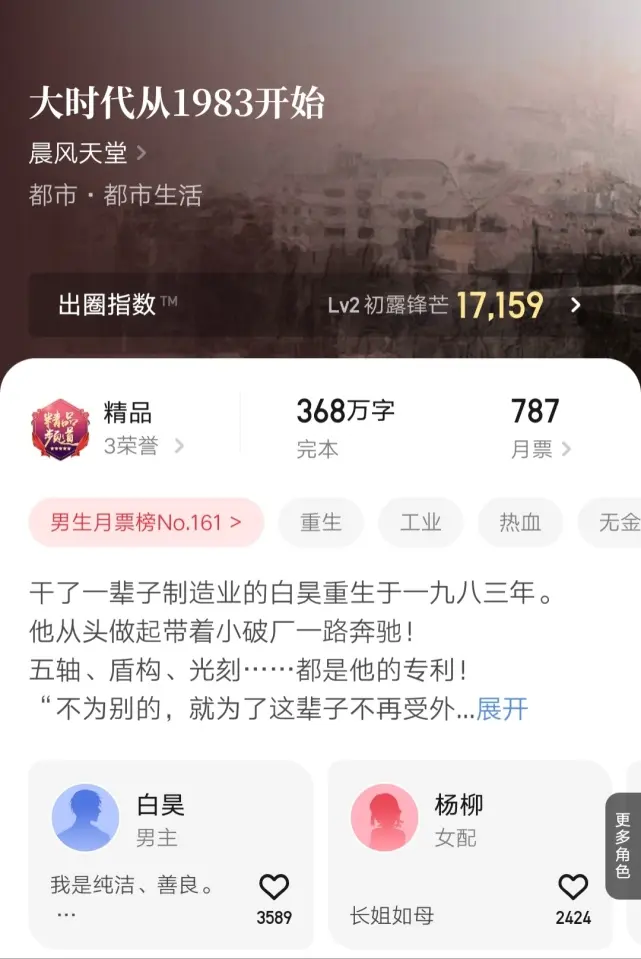
Task: Open the 月票 details
Action: [x=540, y=428]
